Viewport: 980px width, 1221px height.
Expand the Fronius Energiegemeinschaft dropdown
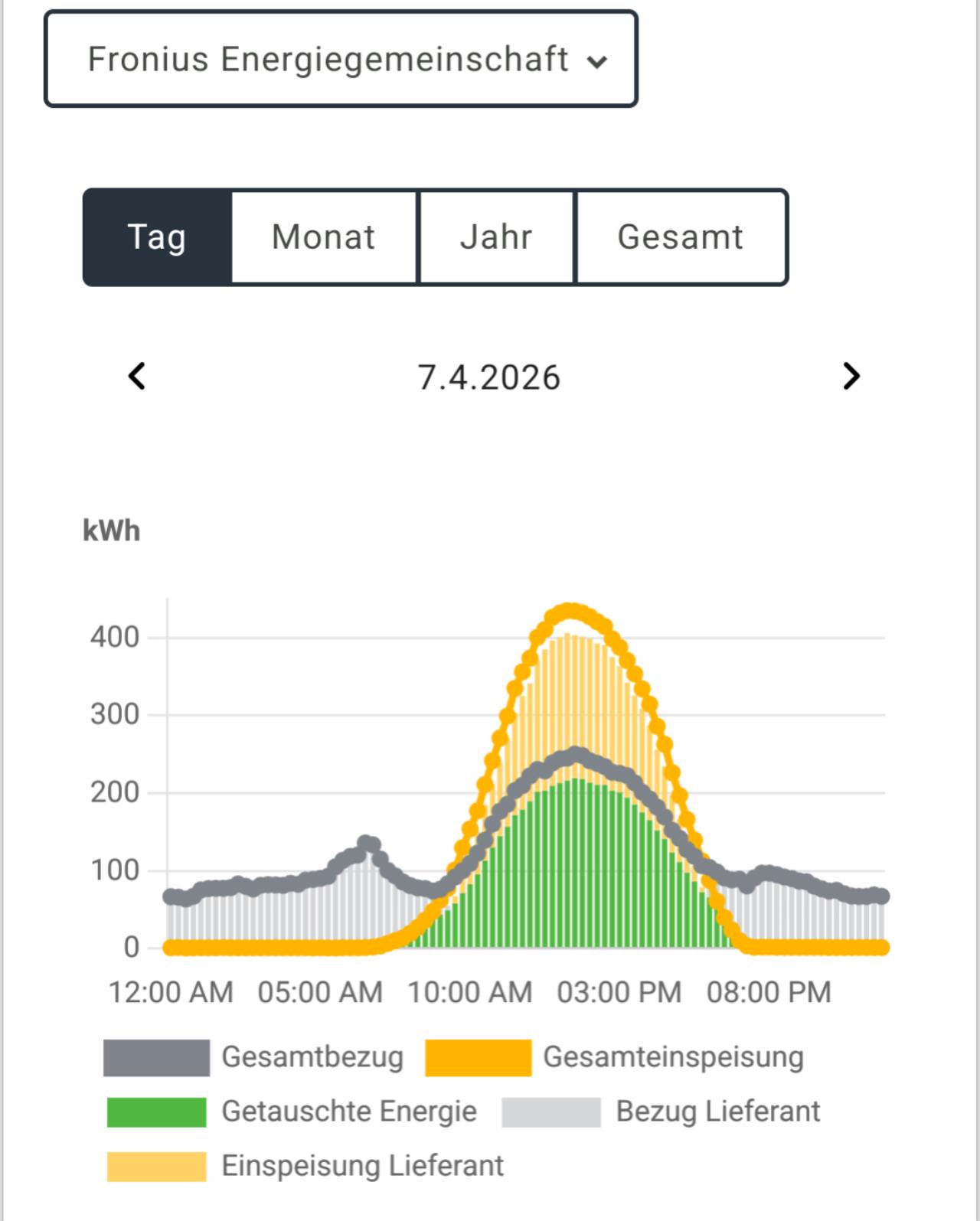(x=341, y=60)
